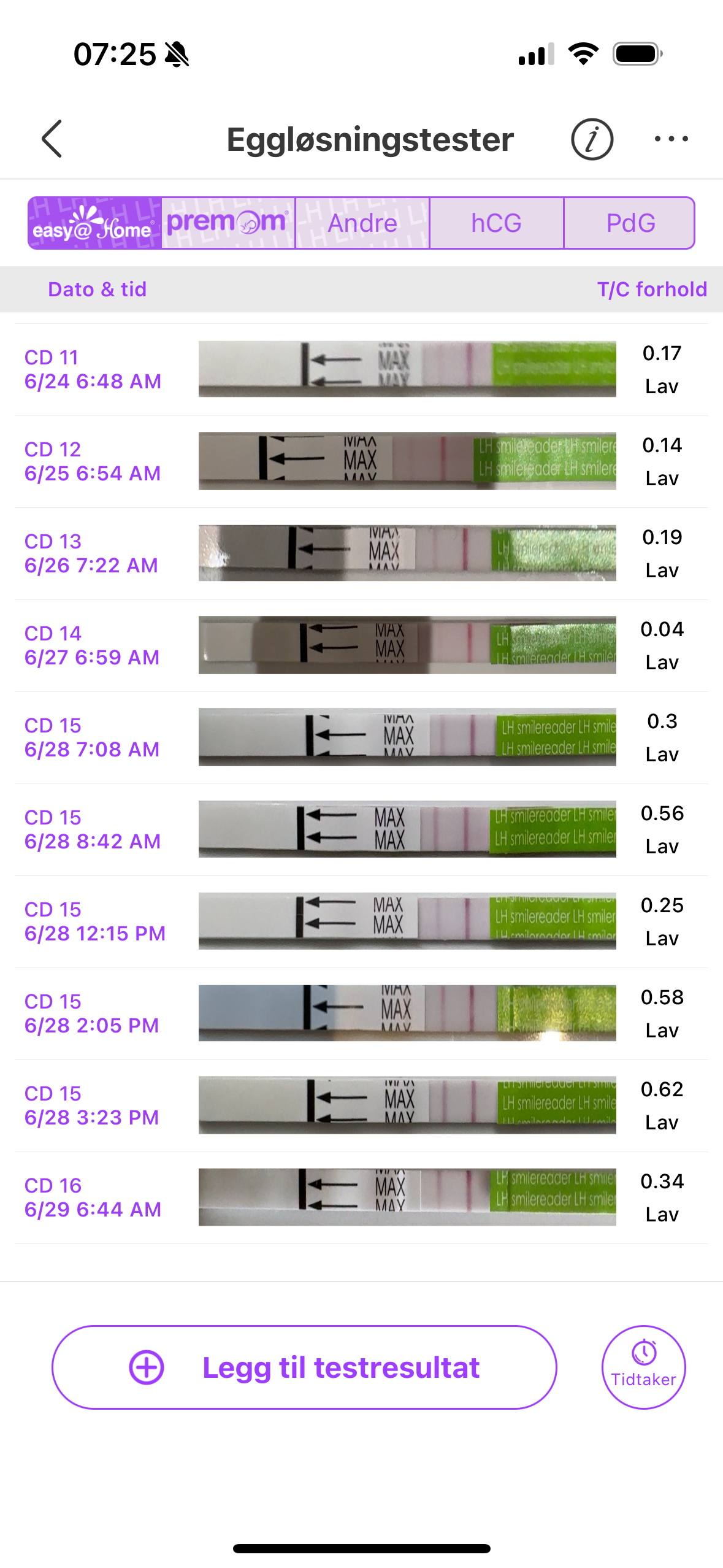Open the CD 14 6/27 6:59 AM test
The width and height of the screenshot is (723, 1568).
[x=361, y=645]
